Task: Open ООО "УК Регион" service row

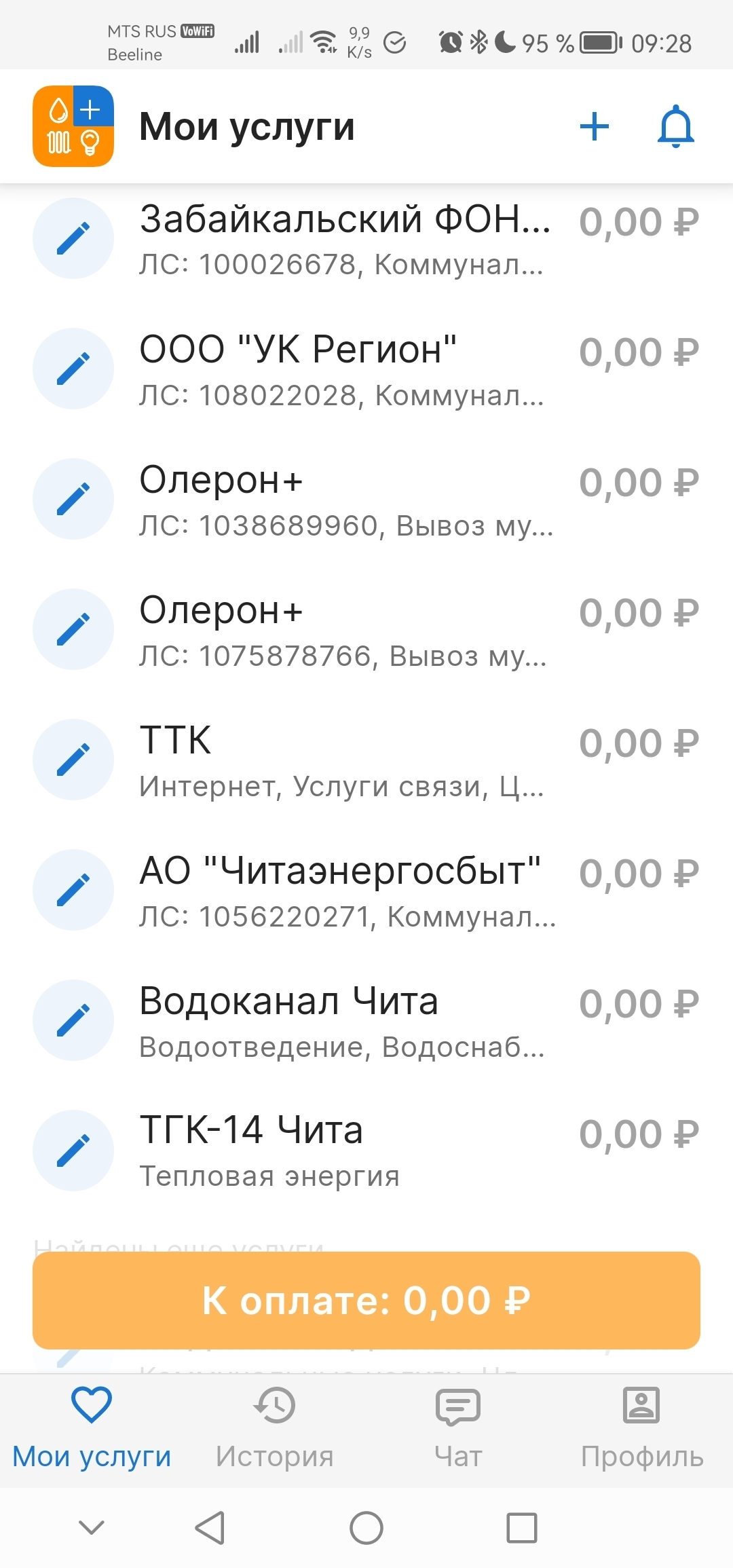Action: point(346,370)
